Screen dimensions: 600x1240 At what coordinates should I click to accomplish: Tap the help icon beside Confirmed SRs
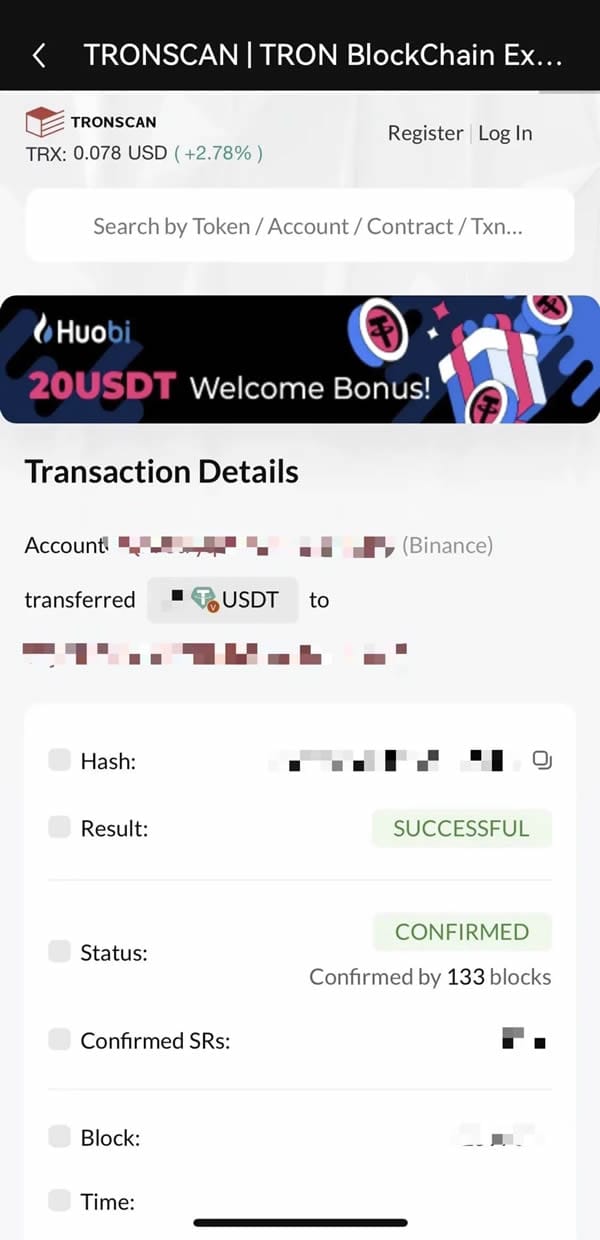[60, 1040]
